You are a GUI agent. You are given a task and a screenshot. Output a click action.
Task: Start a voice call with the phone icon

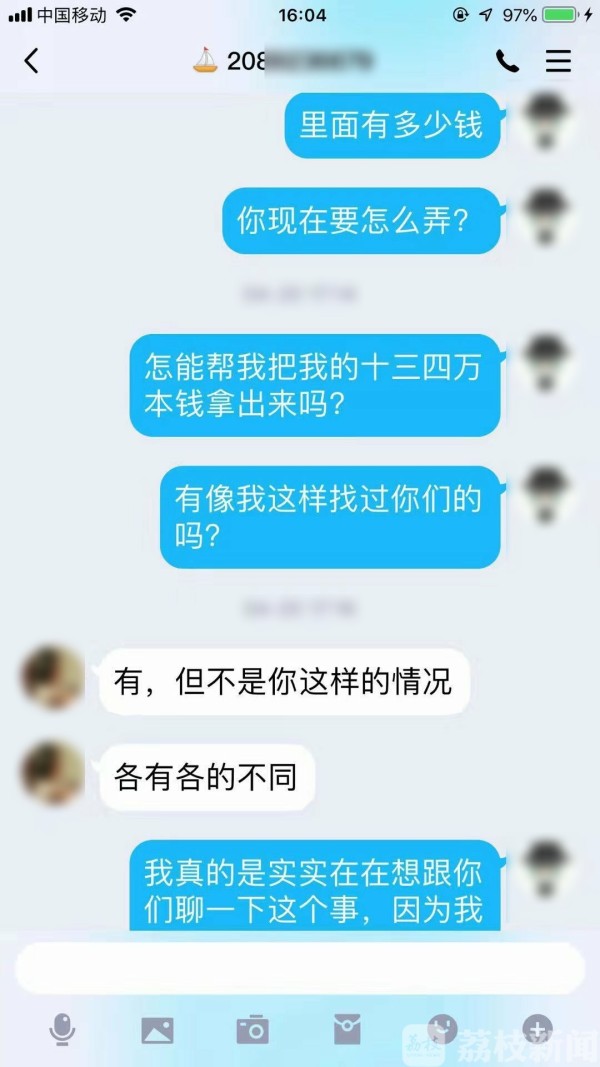pyautogui.click(x=507, y=61)
